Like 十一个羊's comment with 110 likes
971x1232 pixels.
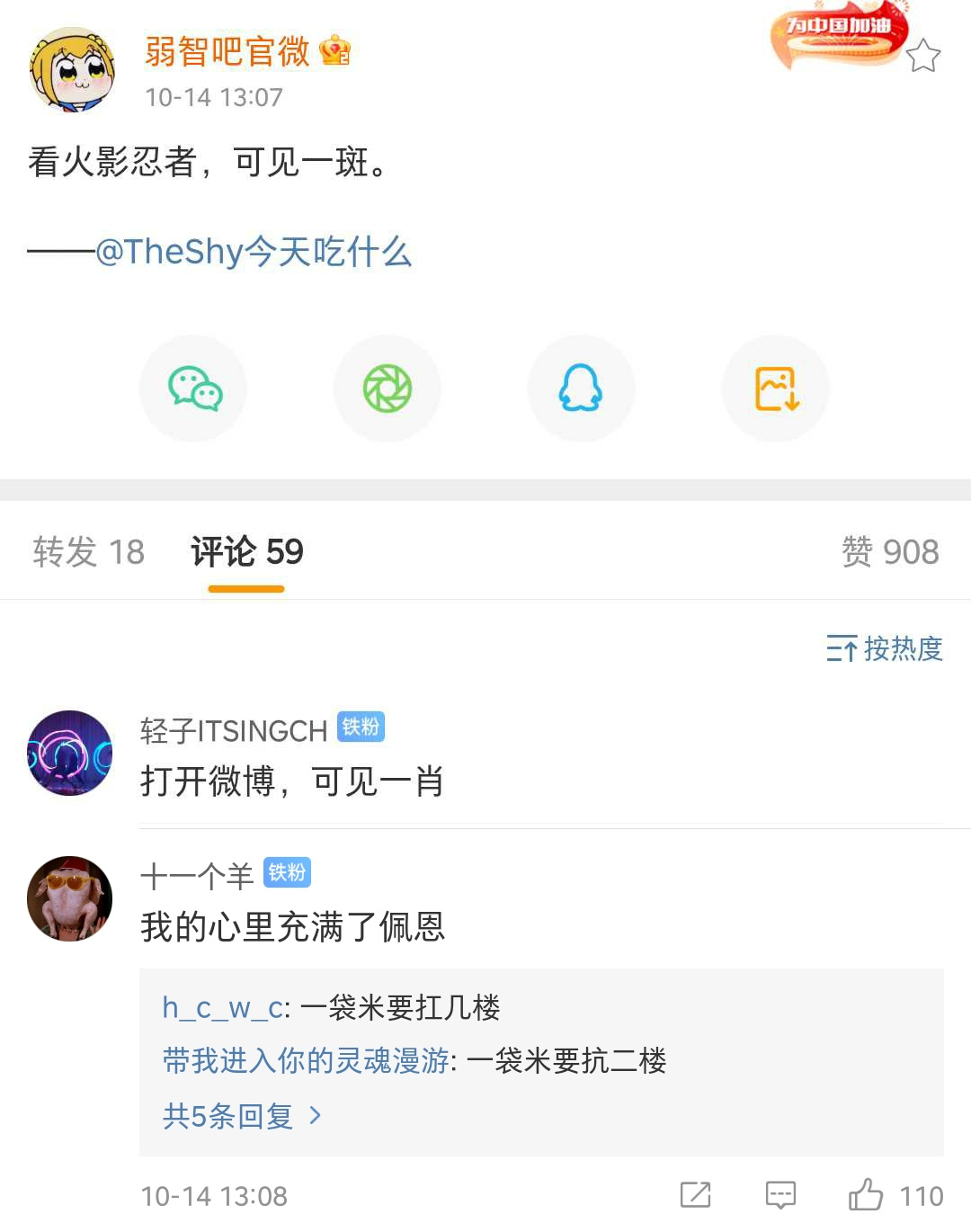867,1195
